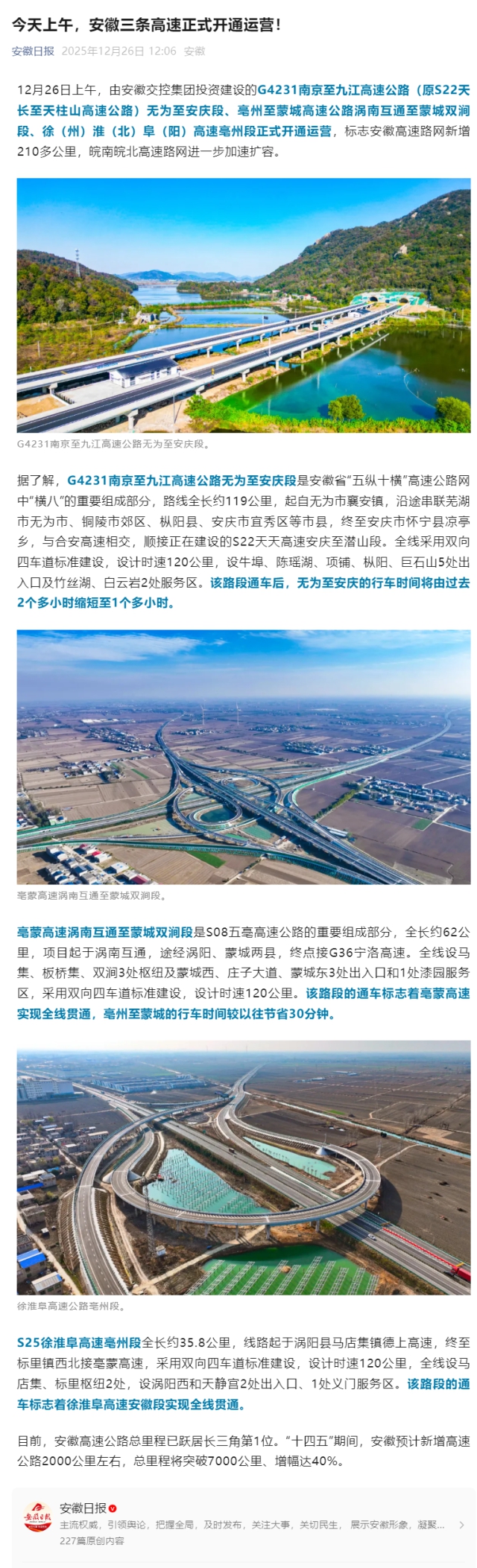View the G4231 无为至安庆段 highway photo
Image resolution: width=477 pixels, height=1568 pixels.
[x=244, y=305]
